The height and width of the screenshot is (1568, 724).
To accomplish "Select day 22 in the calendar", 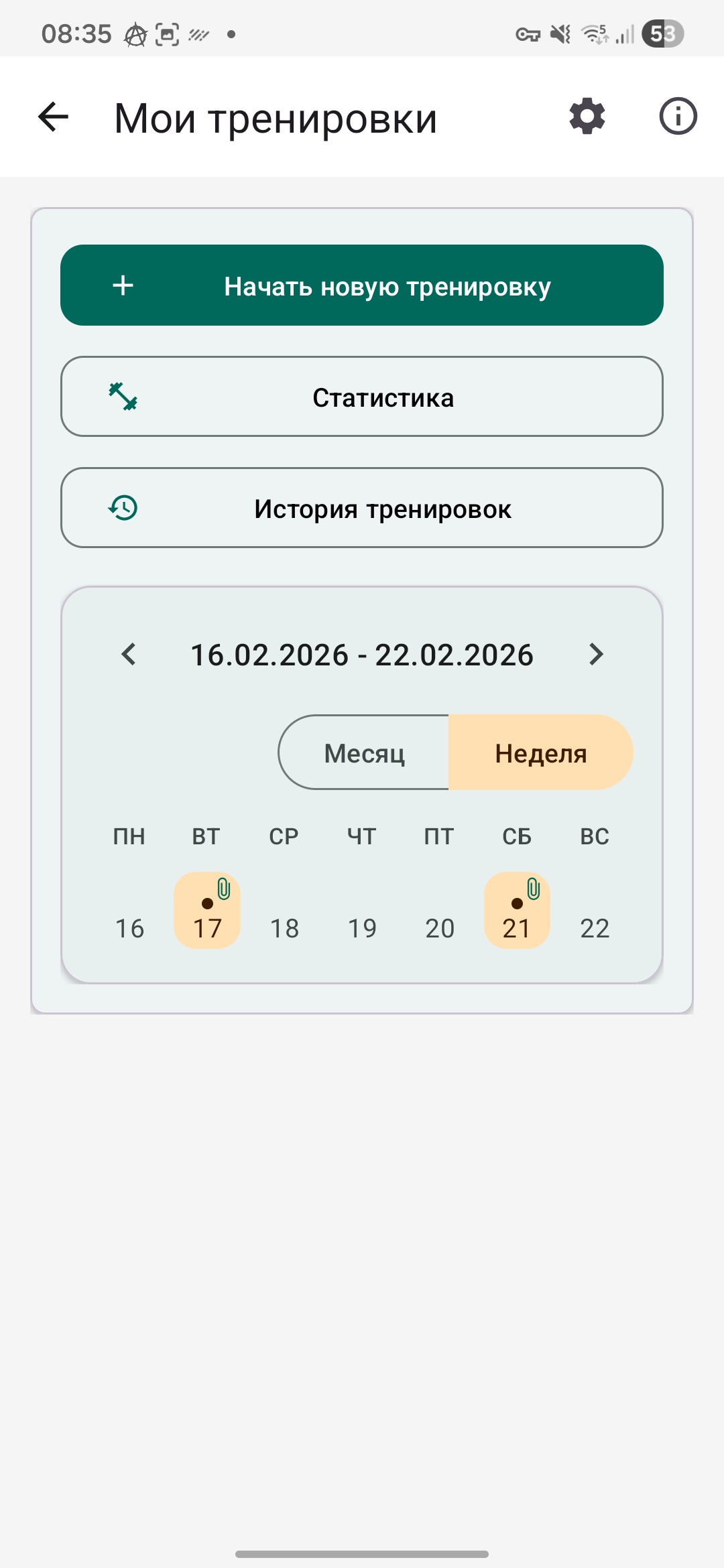I will (595, 927).
